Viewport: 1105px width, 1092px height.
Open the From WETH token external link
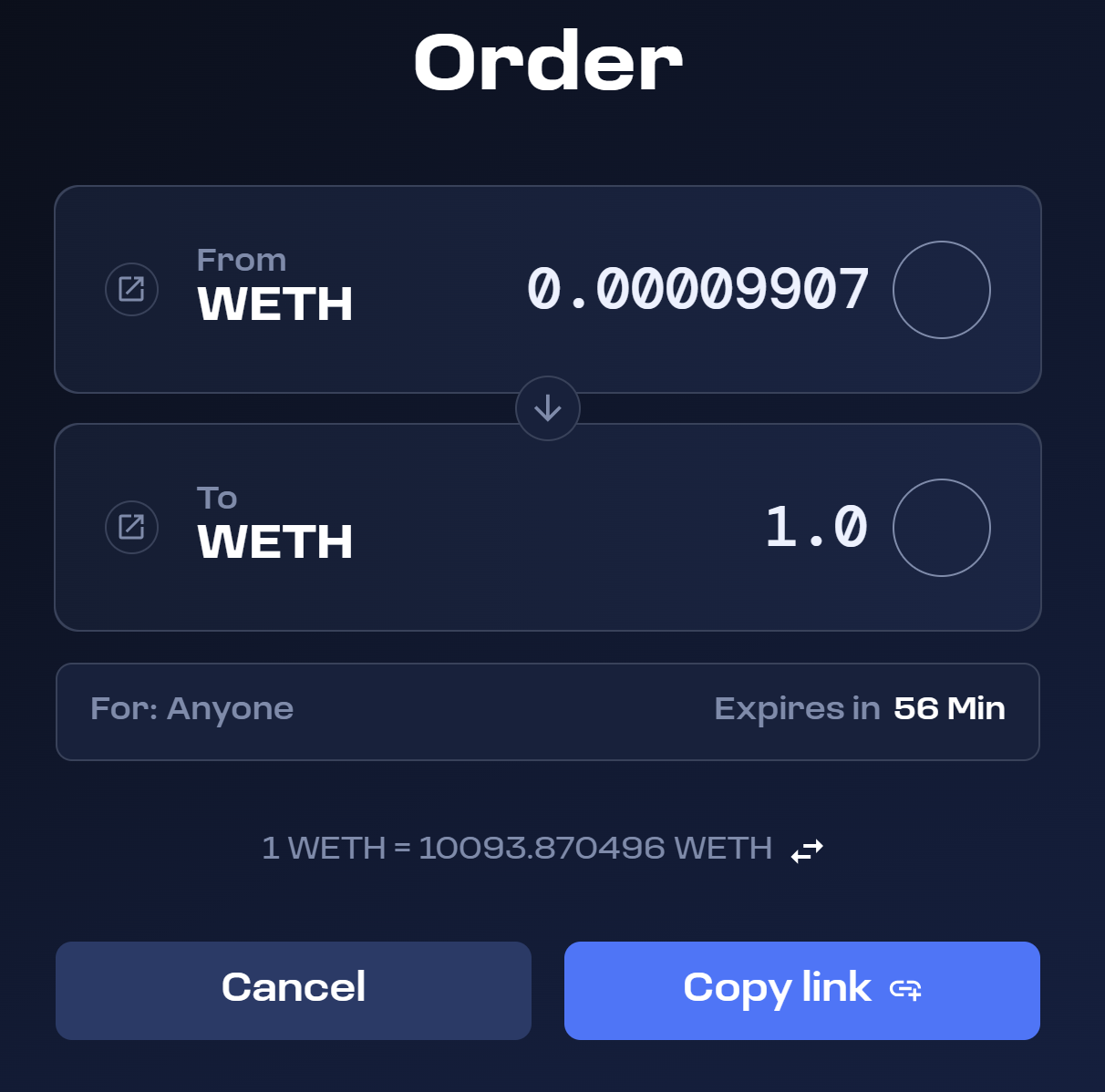click(132, 289)
